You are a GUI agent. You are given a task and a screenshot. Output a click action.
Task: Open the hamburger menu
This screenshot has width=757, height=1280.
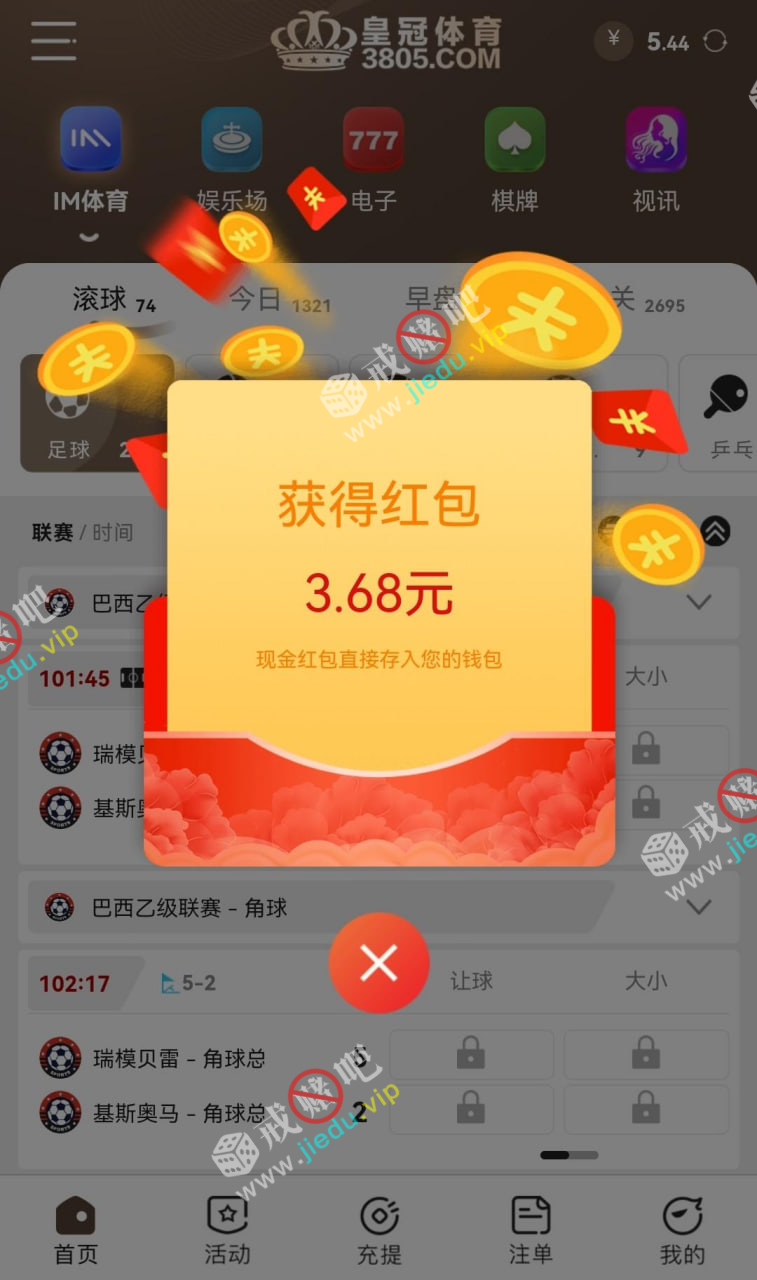(53, 41)
